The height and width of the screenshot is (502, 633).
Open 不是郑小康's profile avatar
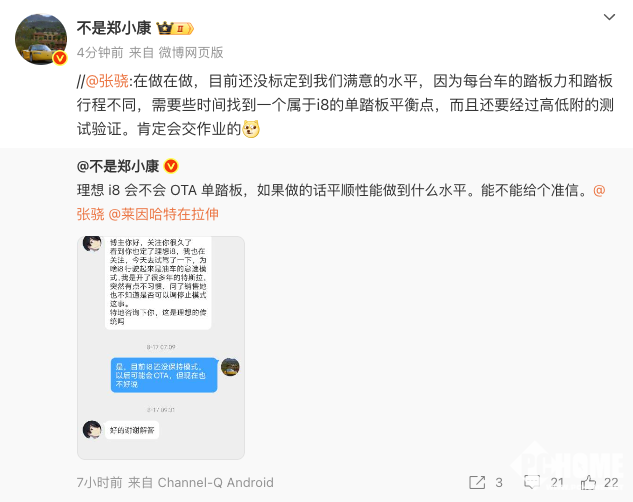tap(40, 38)
